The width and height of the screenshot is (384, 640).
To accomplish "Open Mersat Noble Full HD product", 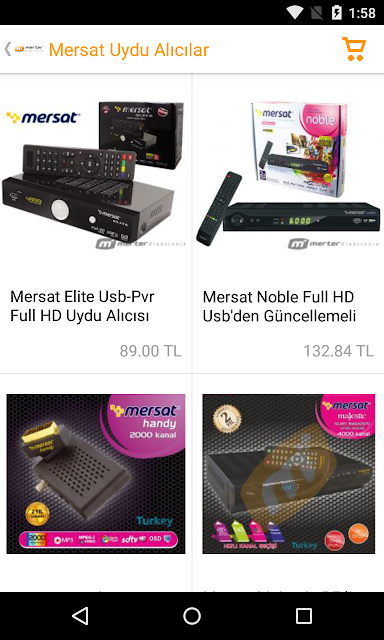I will (288, 224).
